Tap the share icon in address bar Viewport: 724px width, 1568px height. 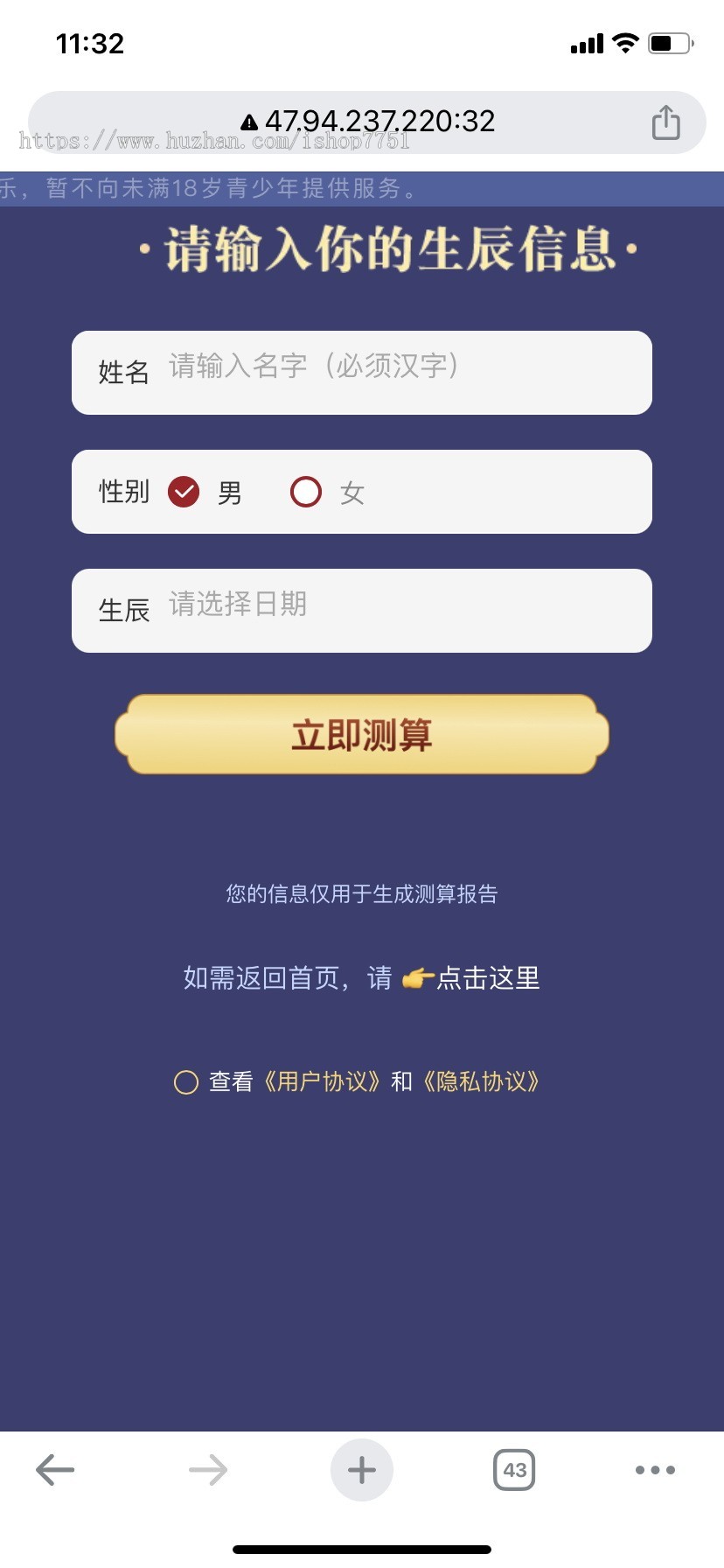(665, 122)
